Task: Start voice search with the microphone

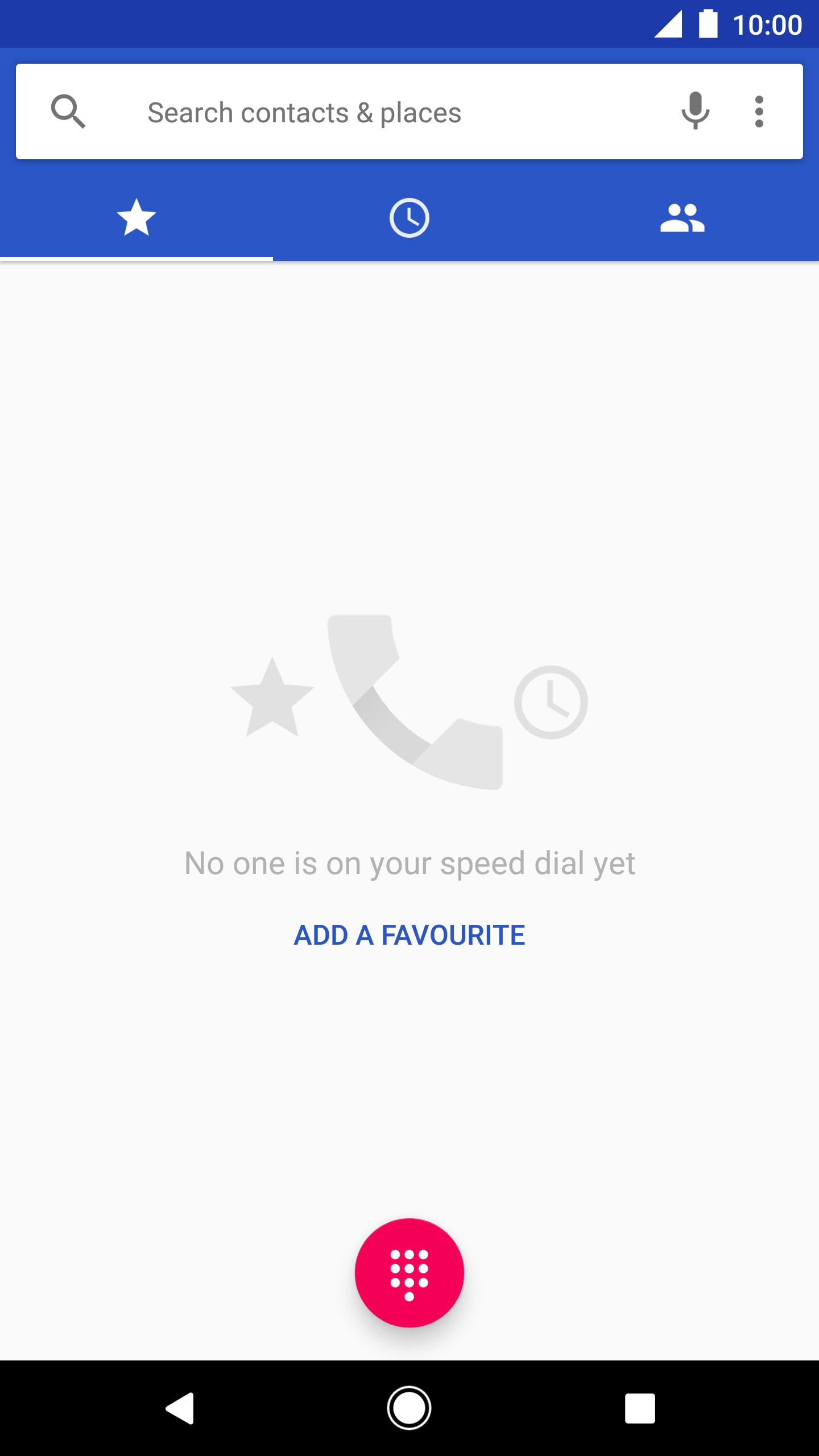Action: [x=695, y=111]
